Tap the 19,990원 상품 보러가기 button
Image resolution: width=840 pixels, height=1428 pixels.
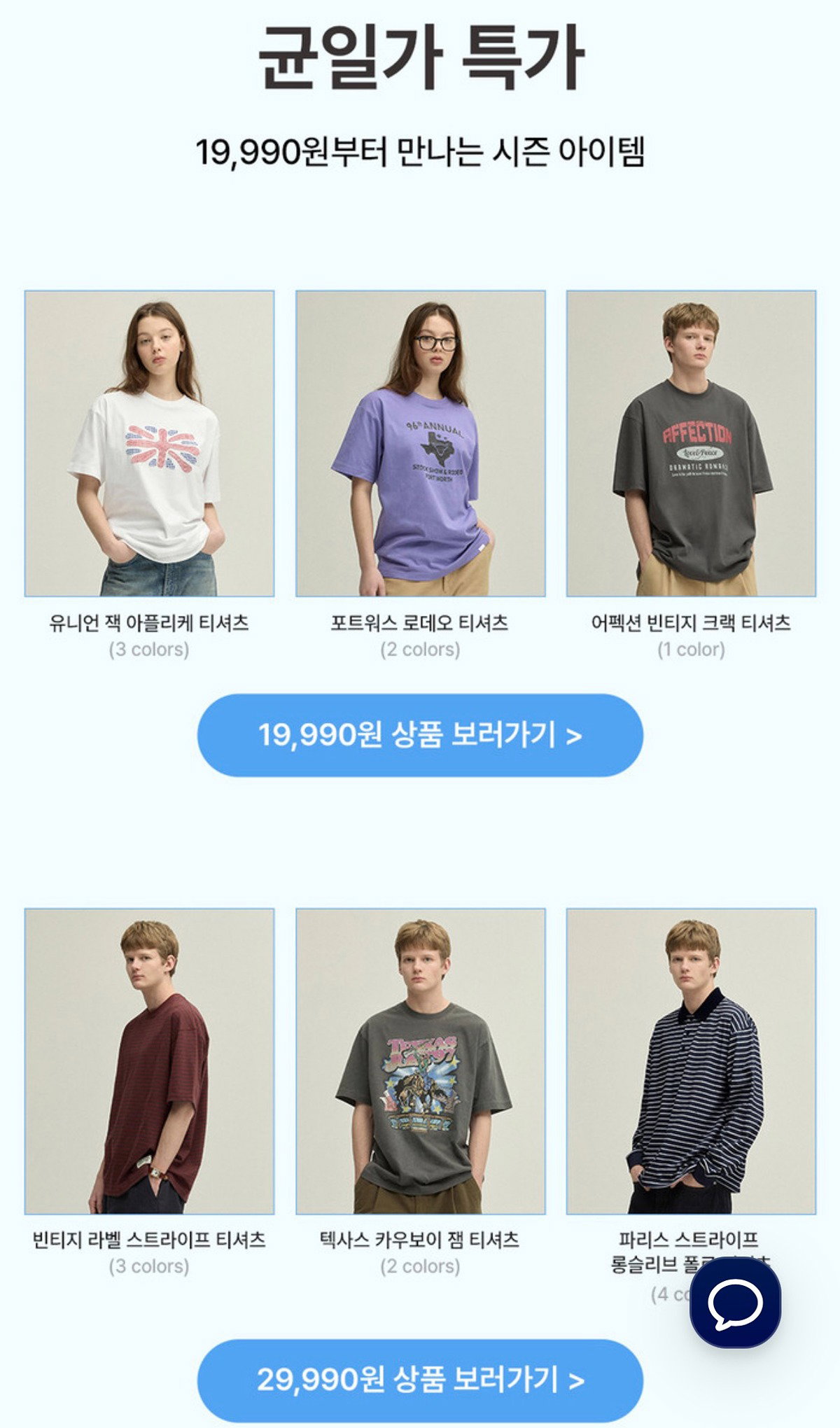point(420,735)
